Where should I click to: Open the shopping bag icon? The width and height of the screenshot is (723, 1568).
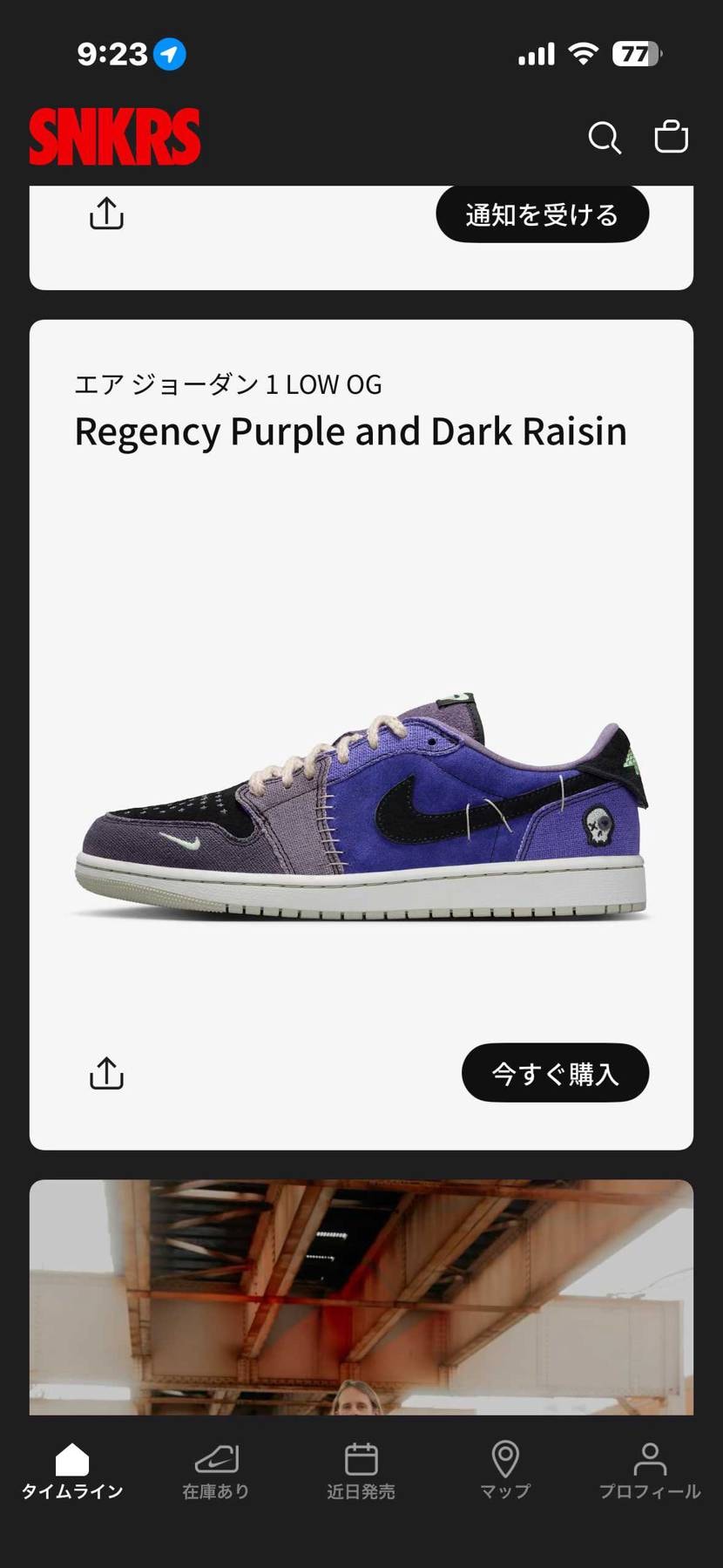[671, 137]
